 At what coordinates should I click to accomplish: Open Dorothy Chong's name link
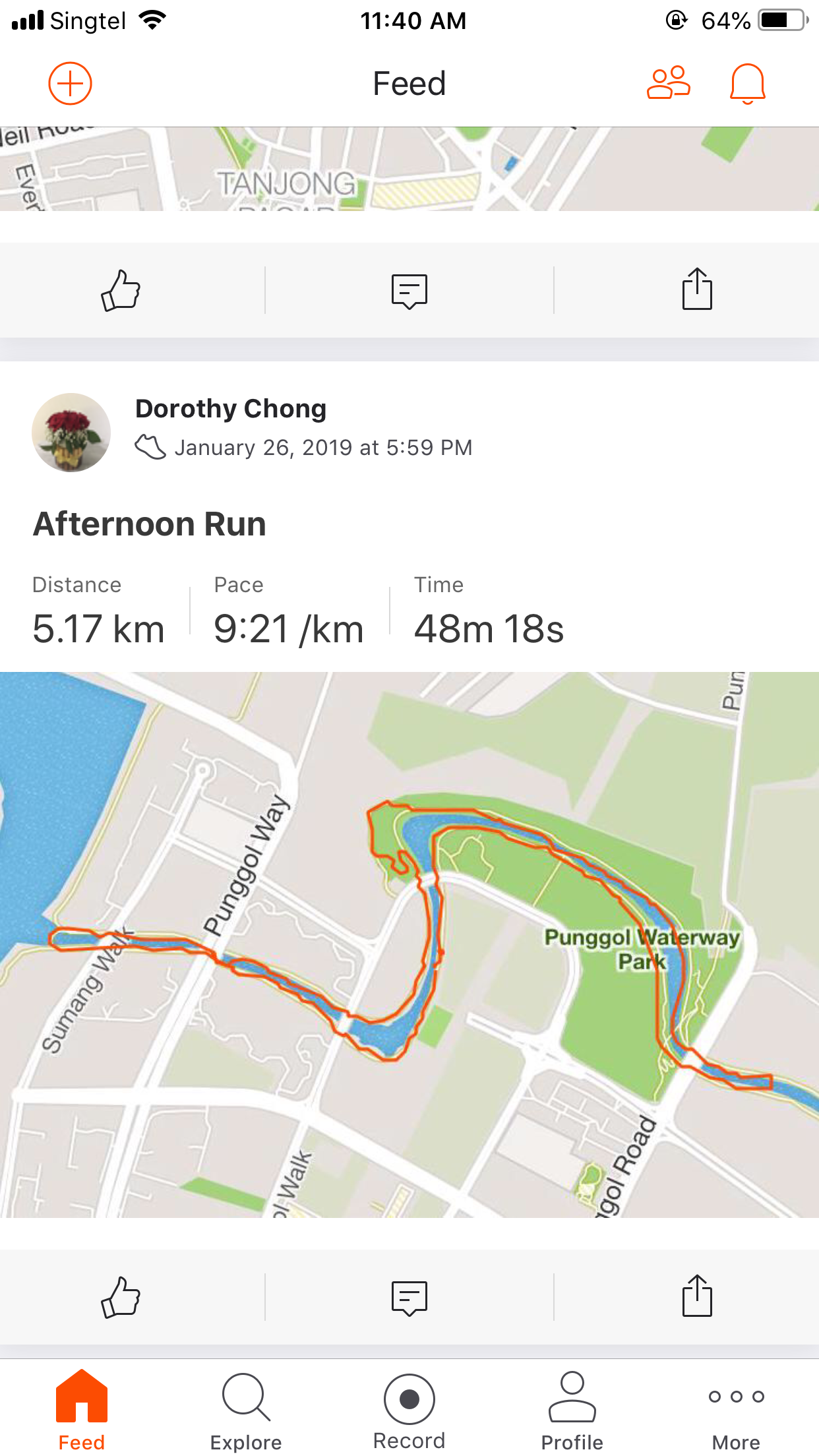[x=231, y=409]
